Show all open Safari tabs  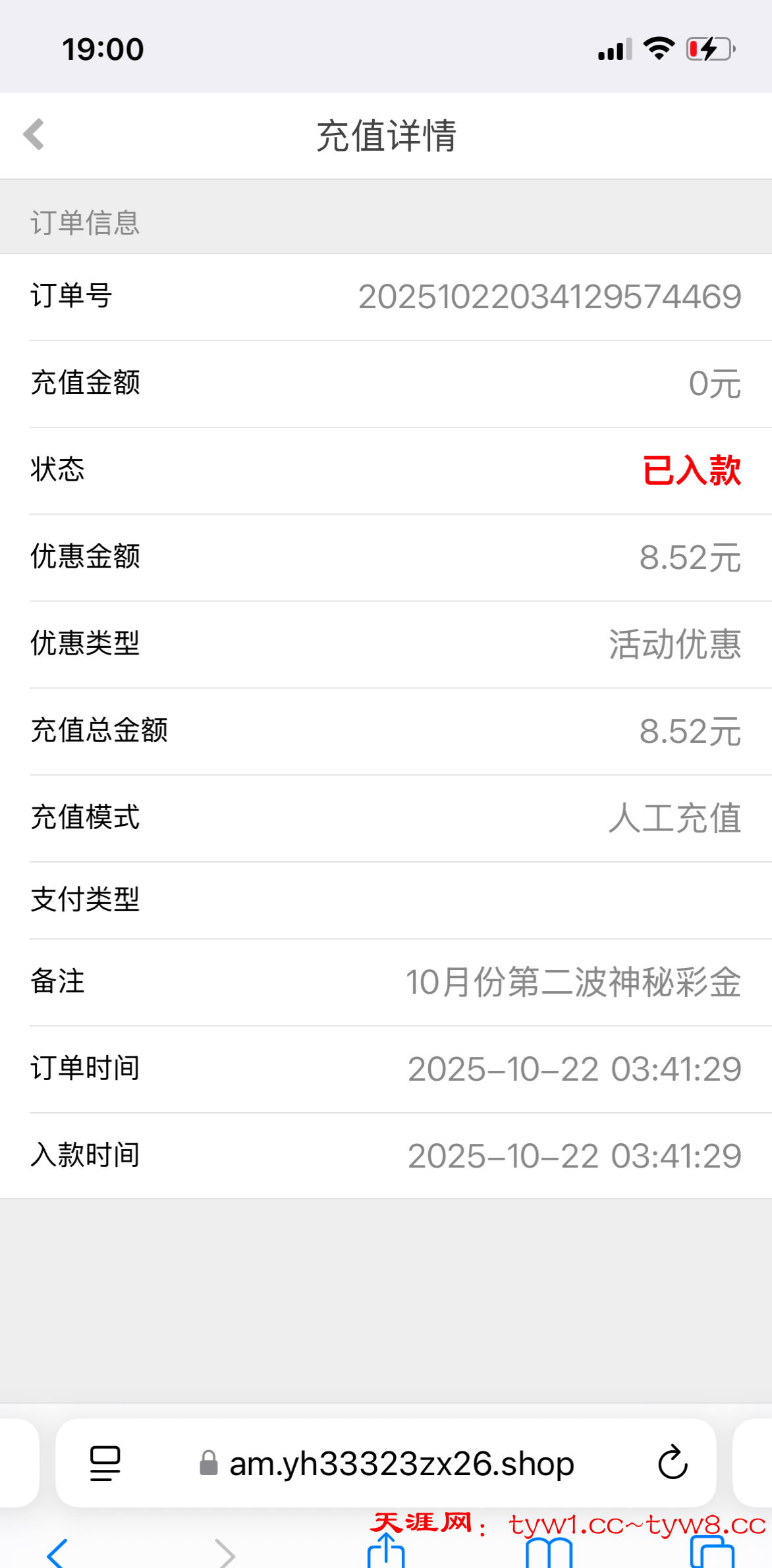[712, 1553]
